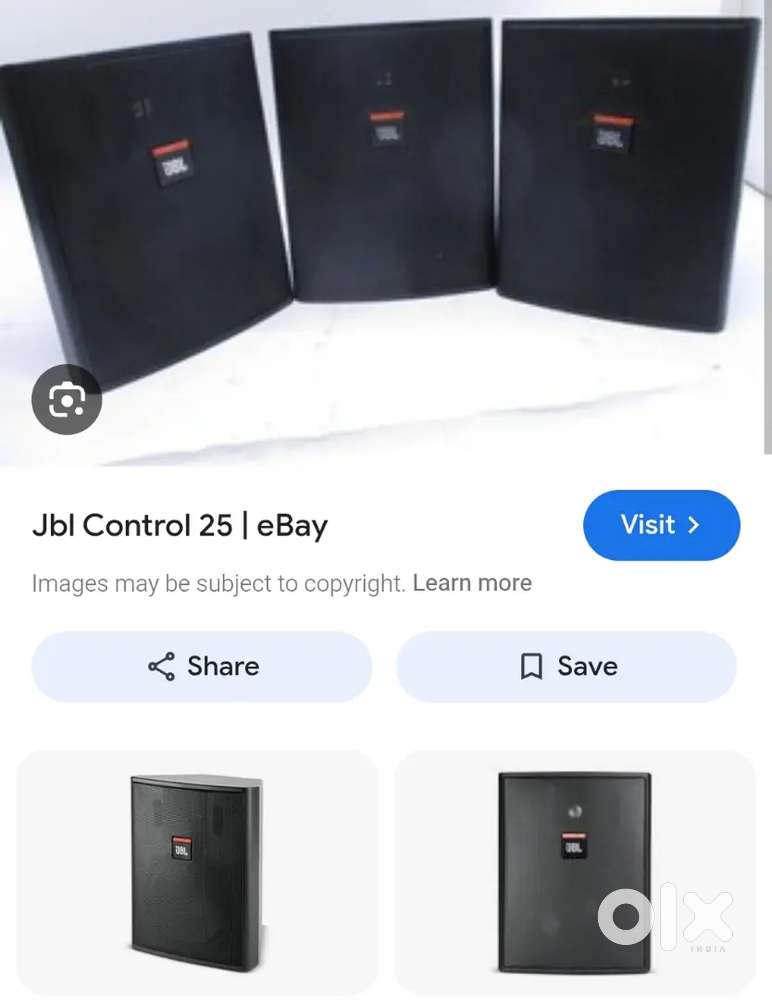
Task: Open the Learn more copyright link
Action: pyautogui.click(x=472, y=583)
